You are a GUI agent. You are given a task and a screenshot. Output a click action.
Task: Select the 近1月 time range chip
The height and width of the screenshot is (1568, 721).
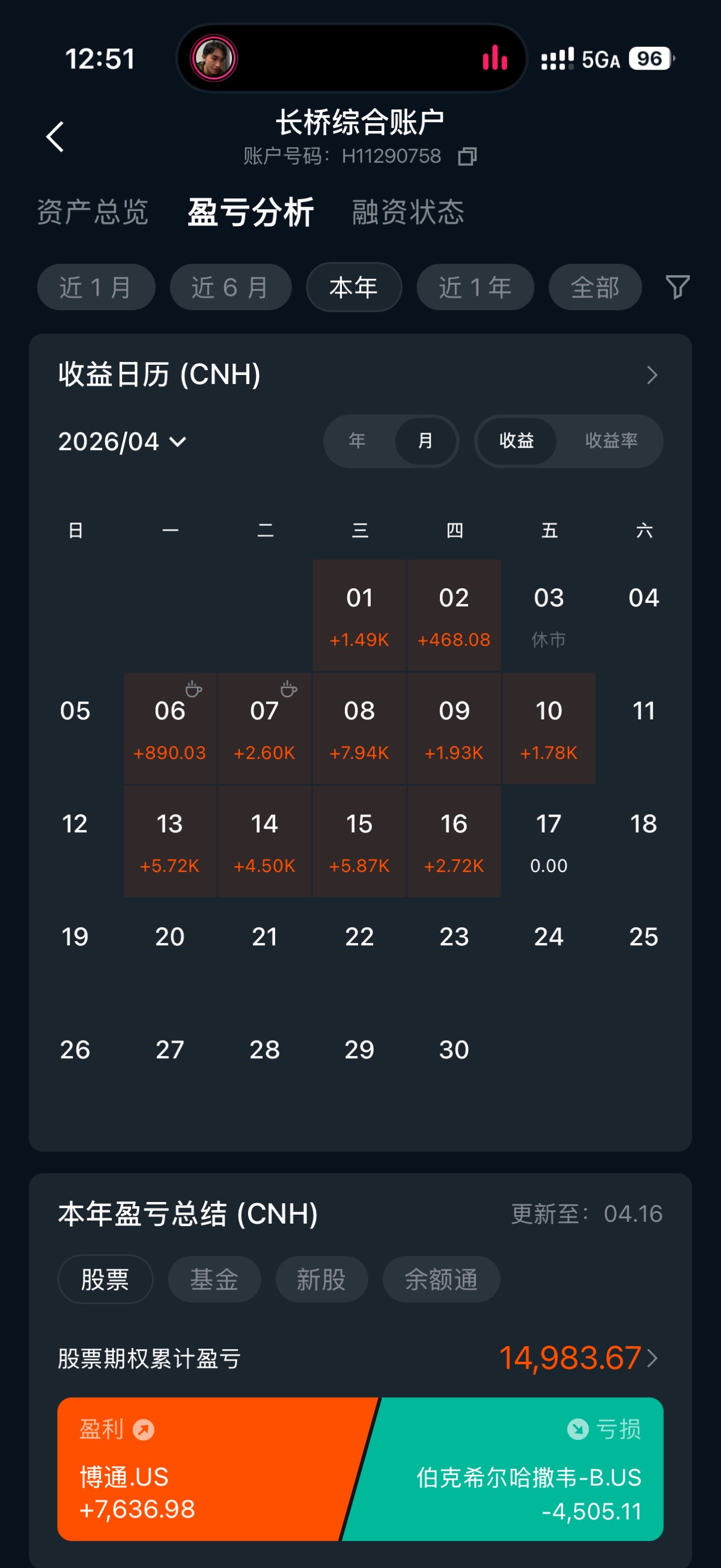click(96, 287)
